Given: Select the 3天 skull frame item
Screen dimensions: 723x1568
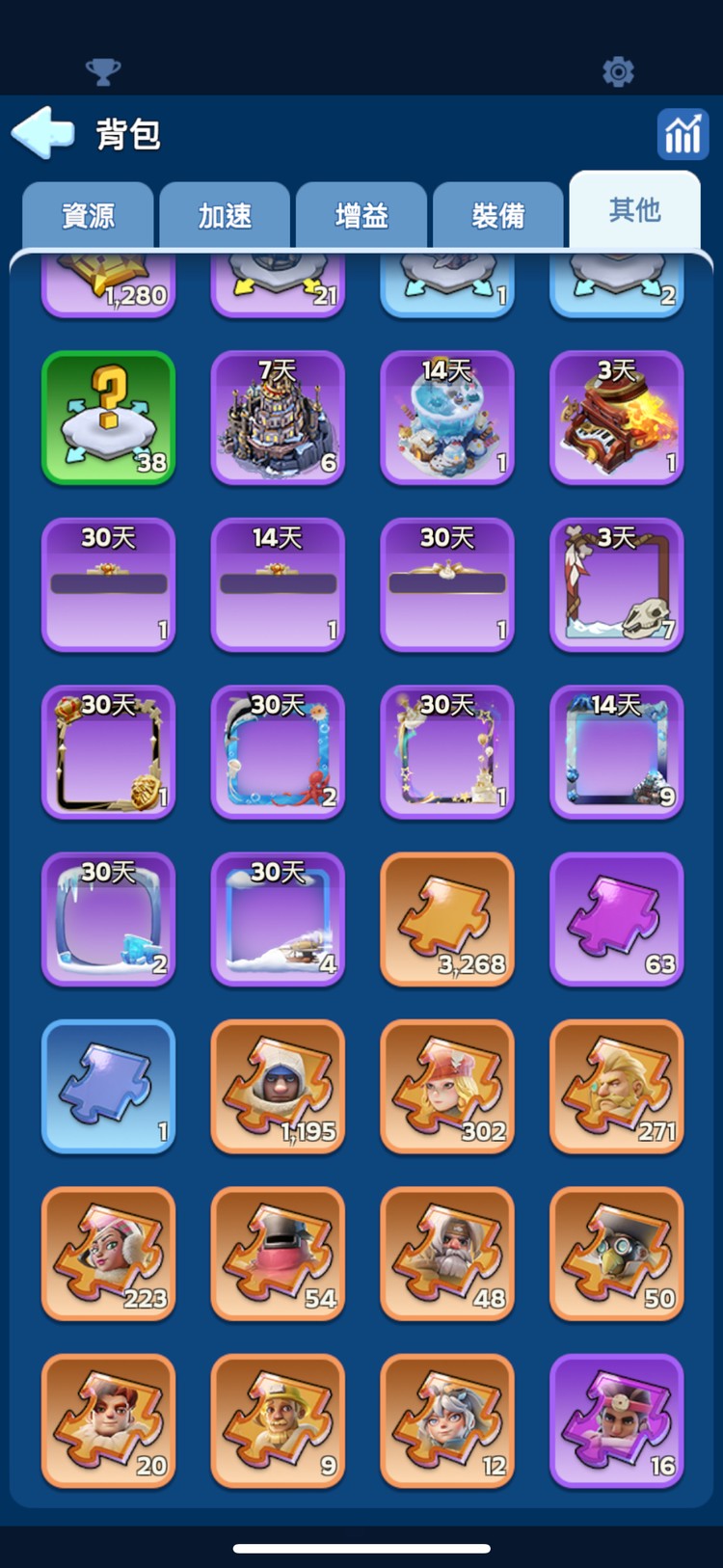Looking at the screenshot, I should pos(617,585).
